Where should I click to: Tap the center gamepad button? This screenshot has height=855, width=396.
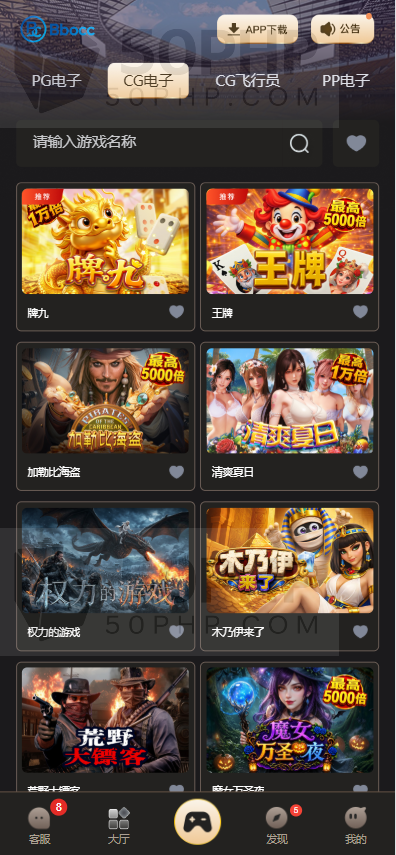point(197,822)
